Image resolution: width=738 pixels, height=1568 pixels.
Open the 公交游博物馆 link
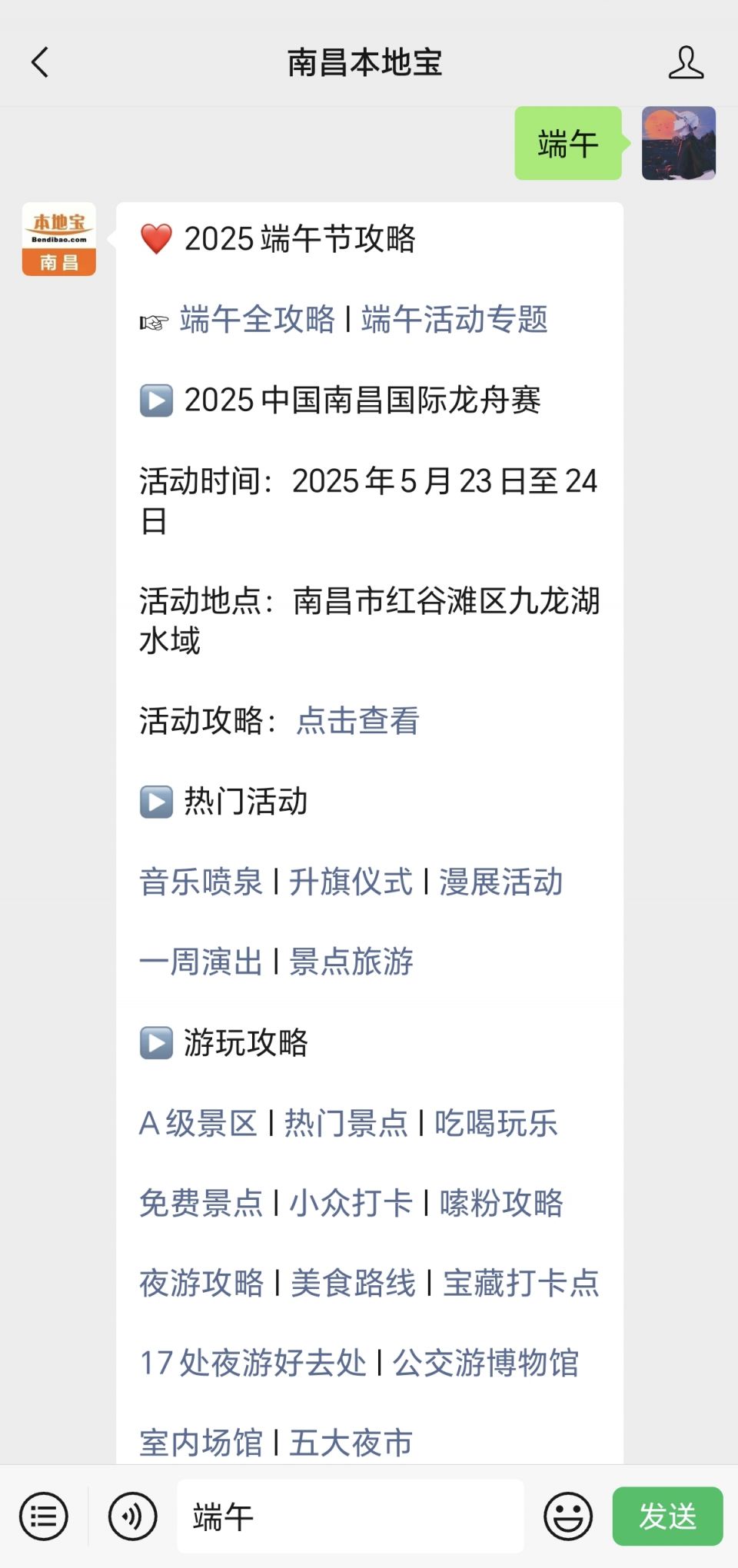coord(486,1363)
